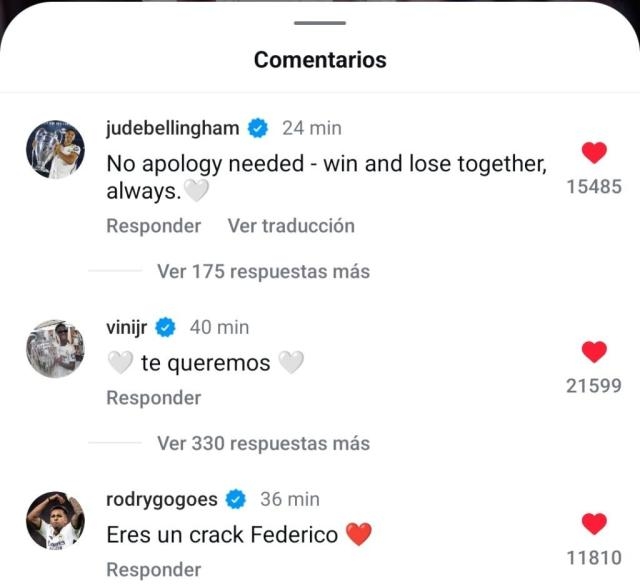Open rodrygogoes' profile picture
This screenshot has width=640, height=584.
[54, 521]
